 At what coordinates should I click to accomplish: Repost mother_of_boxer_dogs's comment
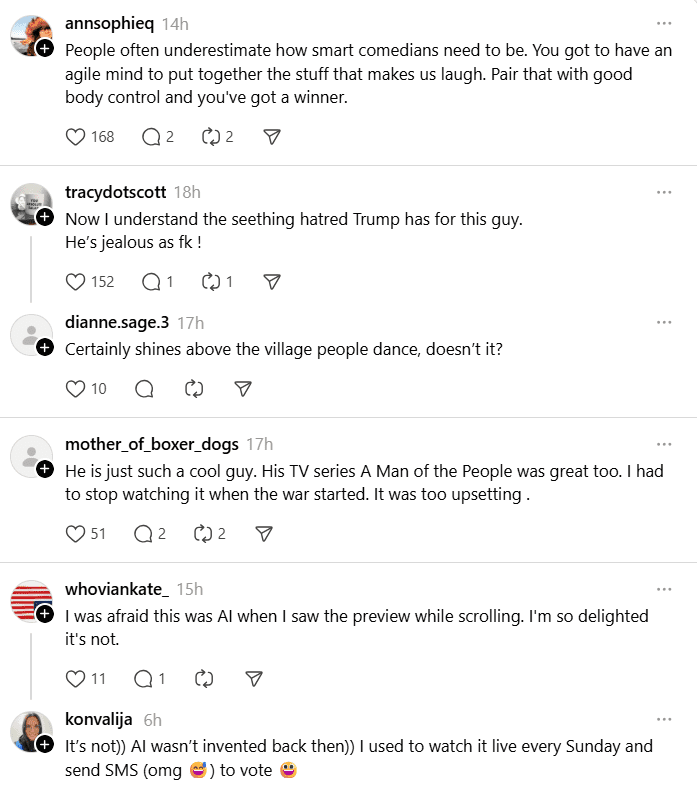204,534
